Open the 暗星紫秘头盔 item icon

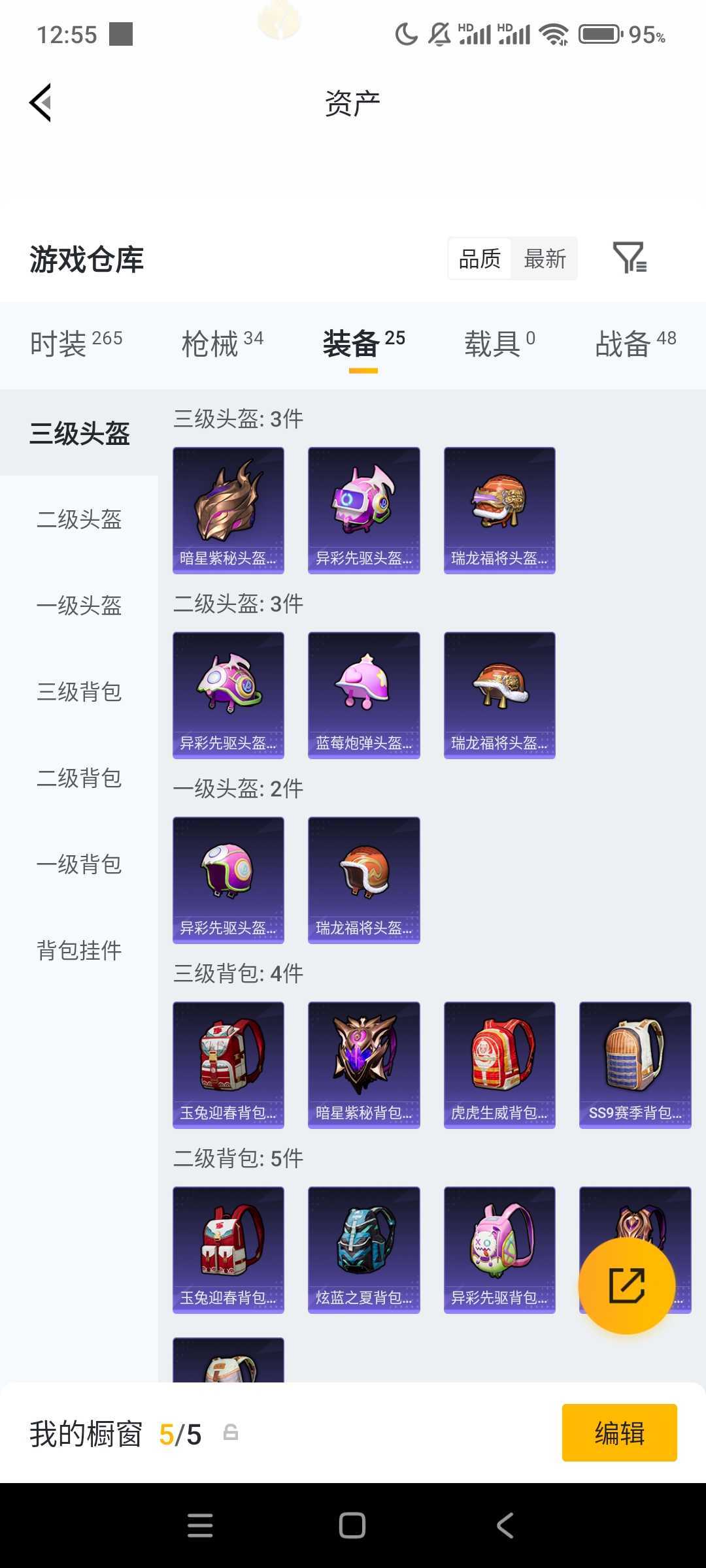227,510
